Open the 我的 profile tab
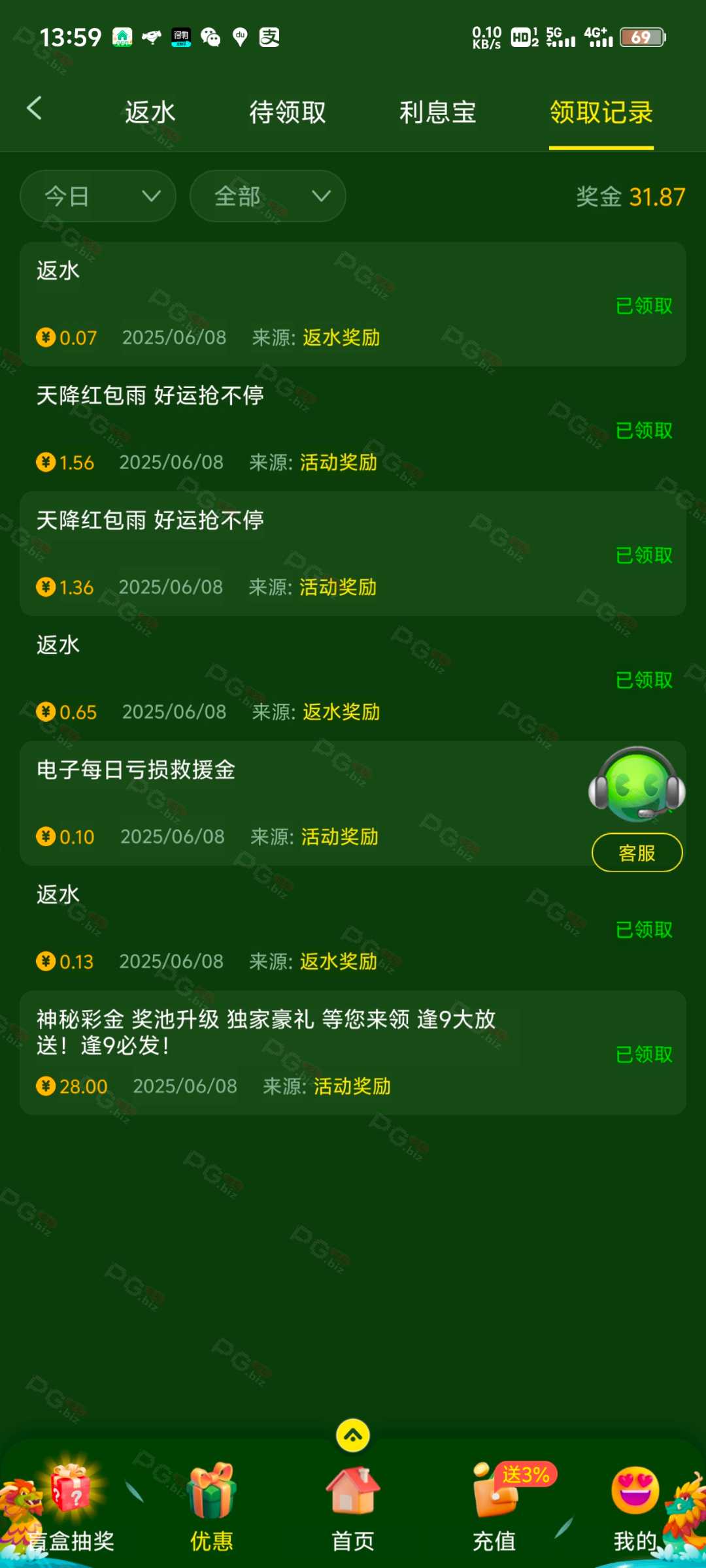 [635, 1511]
